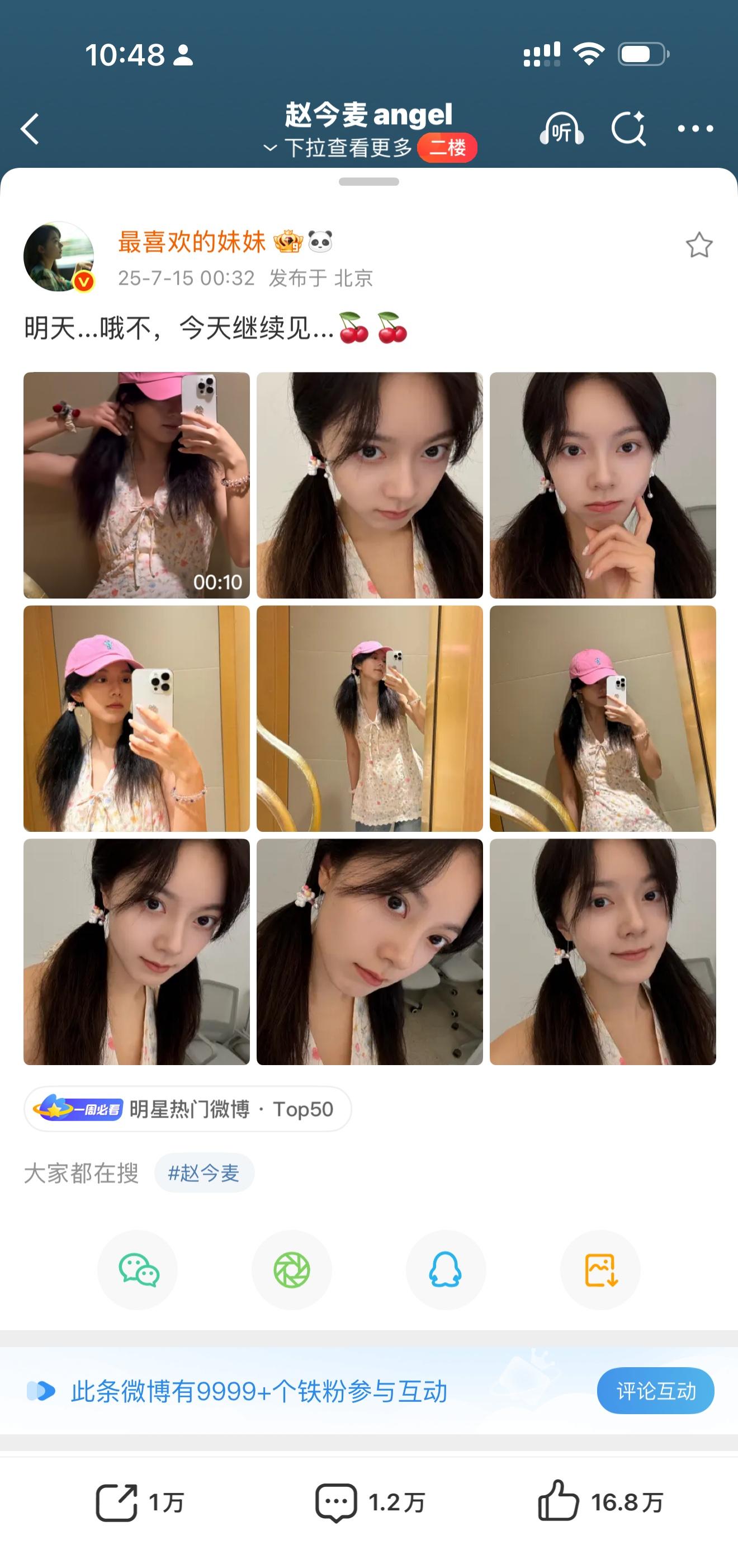
Task: Open 最喜欢的妹妹 username link
Action: coord(192,242)
